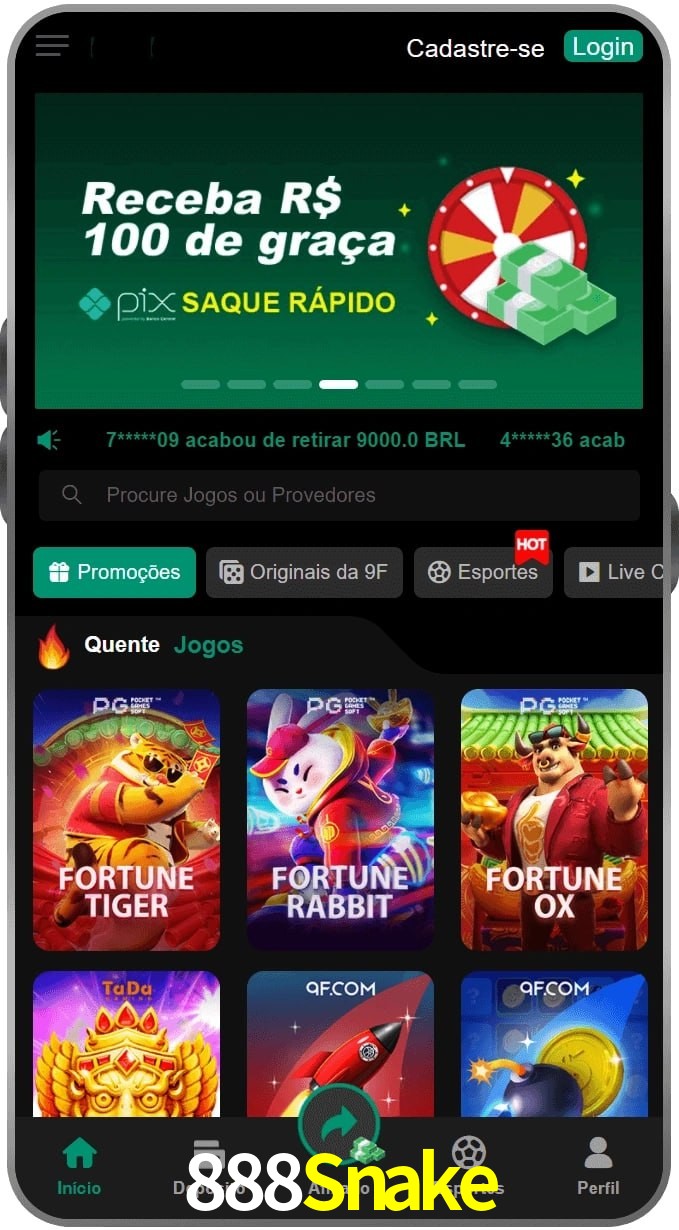Select the Promoções chip

(x=114, y=572)
